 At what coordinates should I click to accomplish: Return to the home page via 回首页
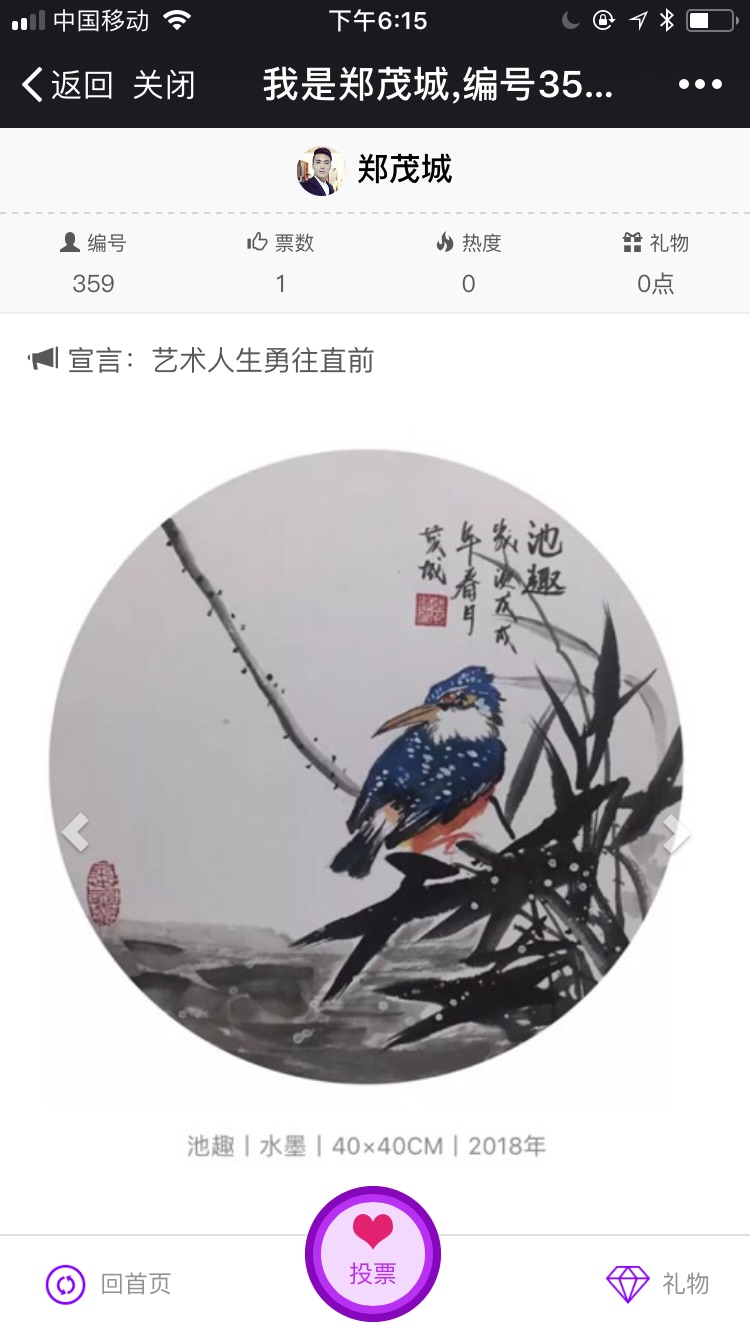coord(108,1284)
